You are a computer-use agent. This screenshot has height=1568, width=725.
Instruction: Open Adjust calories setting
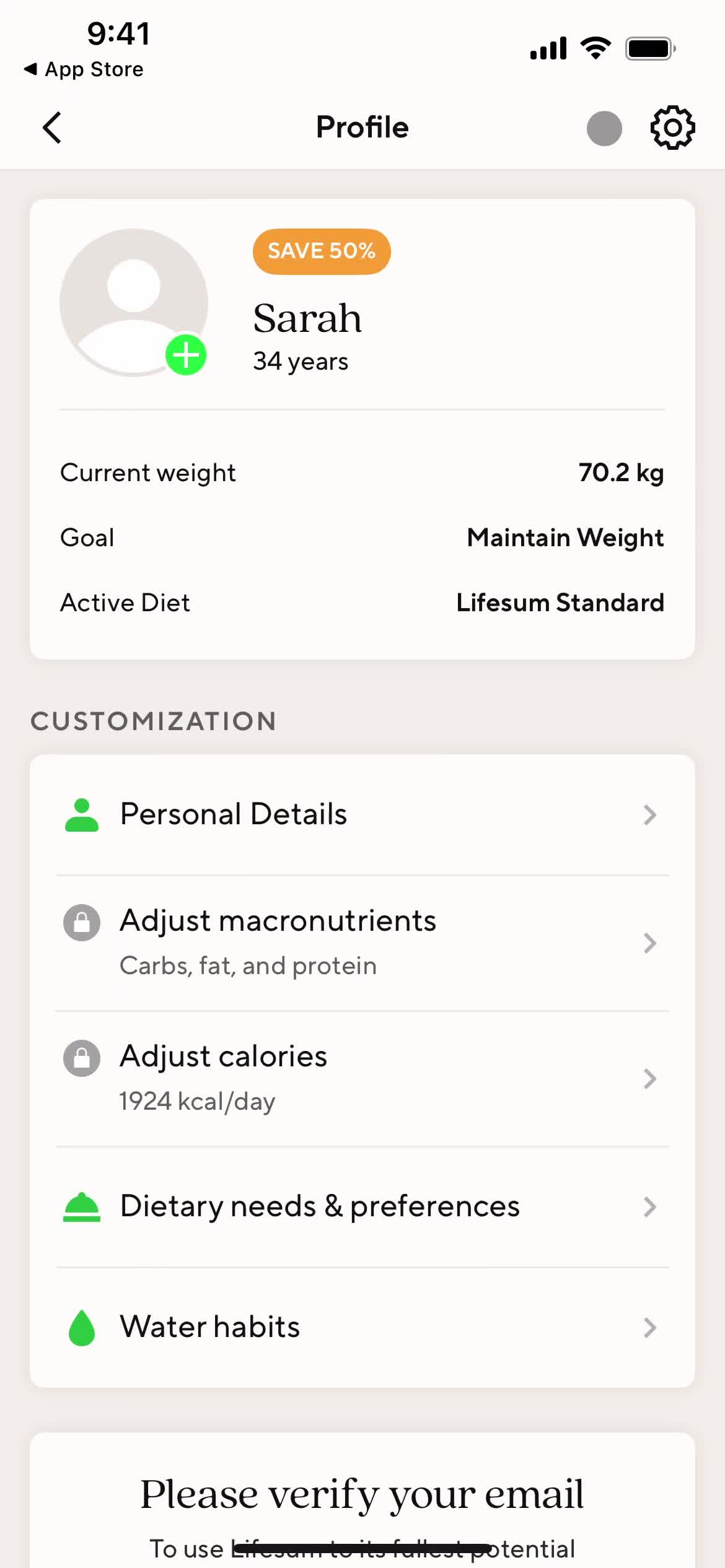[362, 1078]
